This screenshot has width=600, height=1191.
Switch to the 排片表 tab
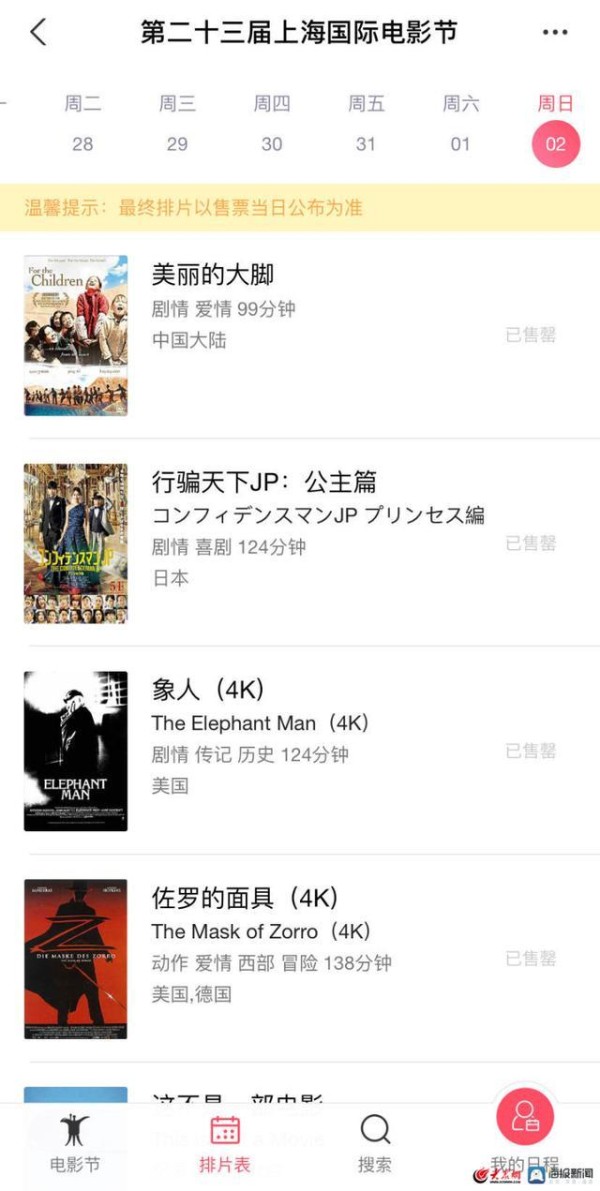pos(225,1143)
